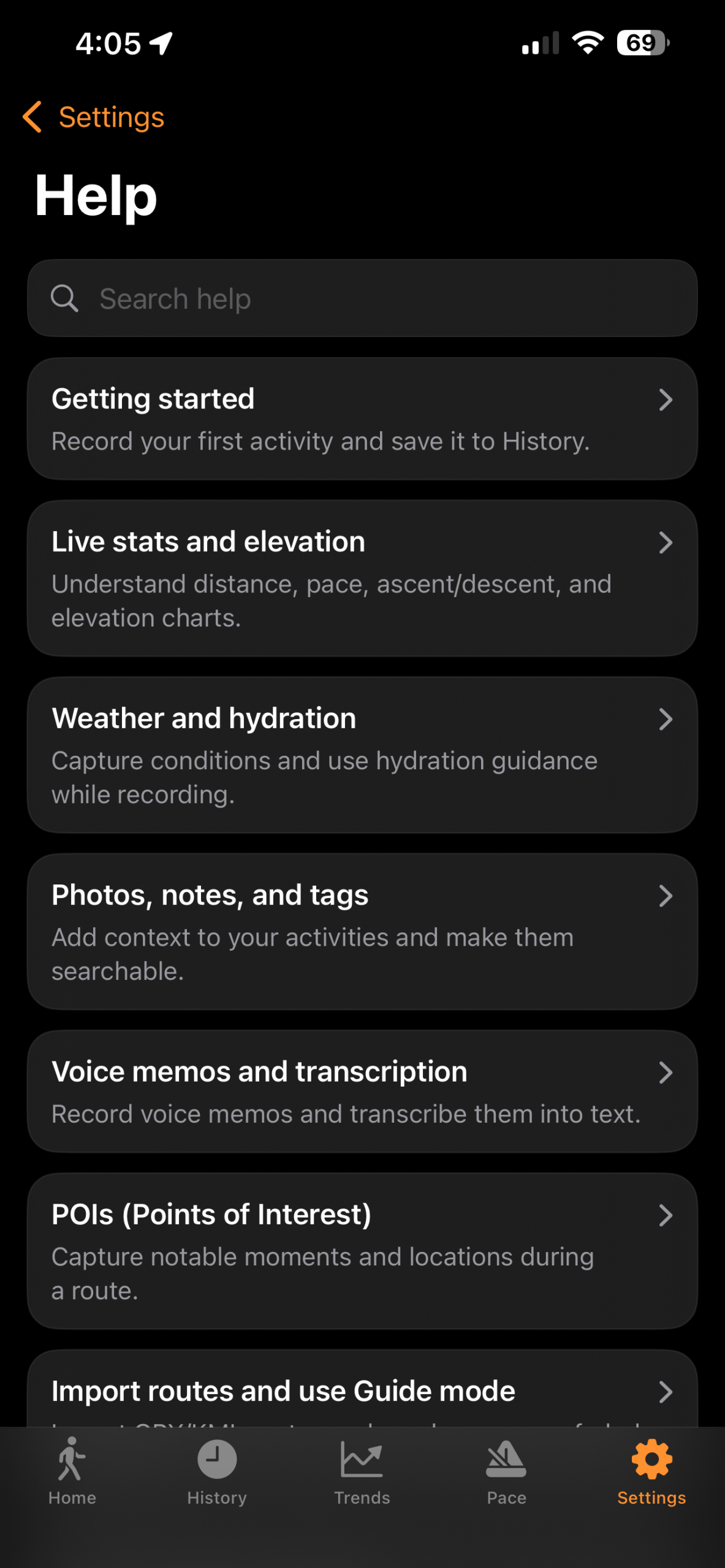Switch to the History tab
Screen dimensions: 725x1568
[217, 1471]
